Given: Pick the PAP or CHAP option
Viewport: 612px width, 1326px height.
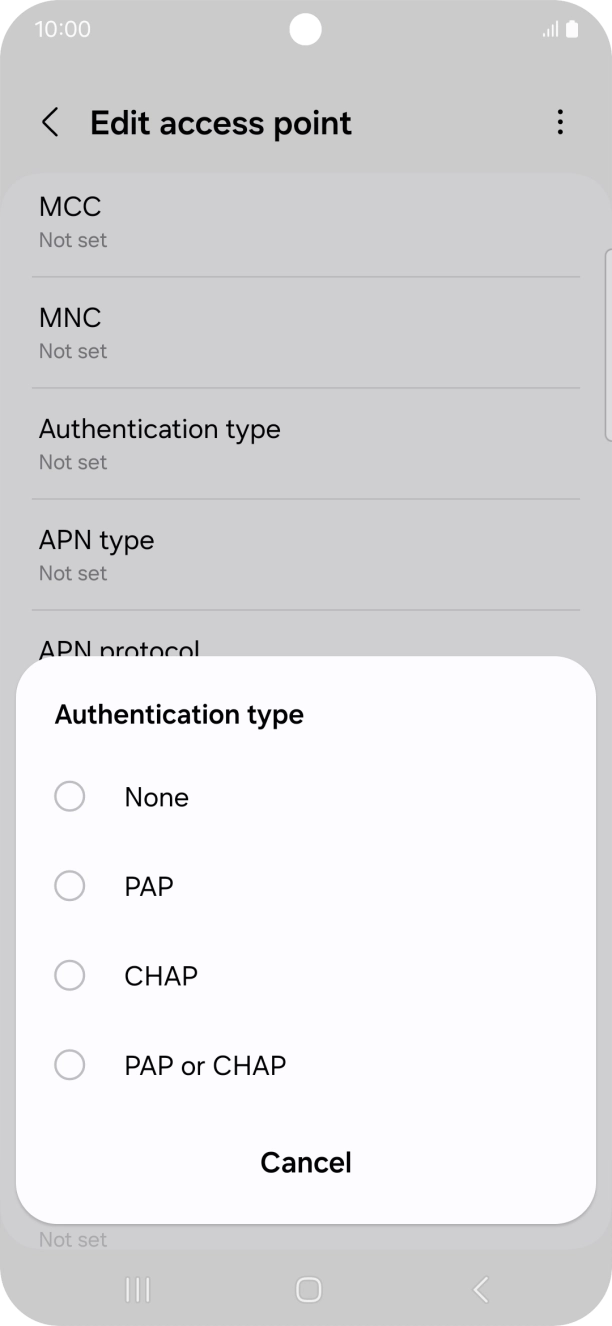Looking at the screenshot, I should coord(305,1065).
